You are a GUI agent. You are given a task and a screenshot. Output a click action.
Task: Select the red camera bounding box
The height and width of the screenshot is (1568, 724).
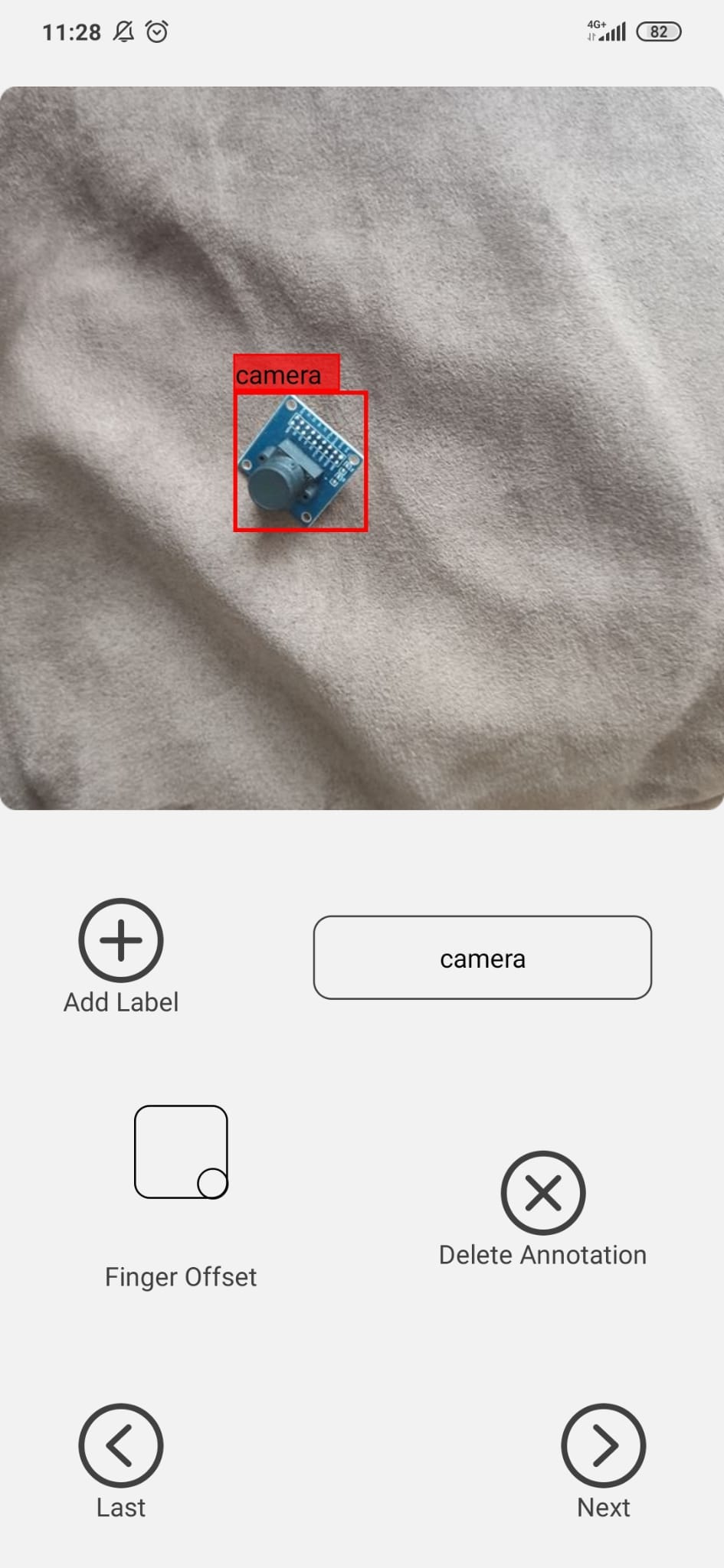[300, 461]
